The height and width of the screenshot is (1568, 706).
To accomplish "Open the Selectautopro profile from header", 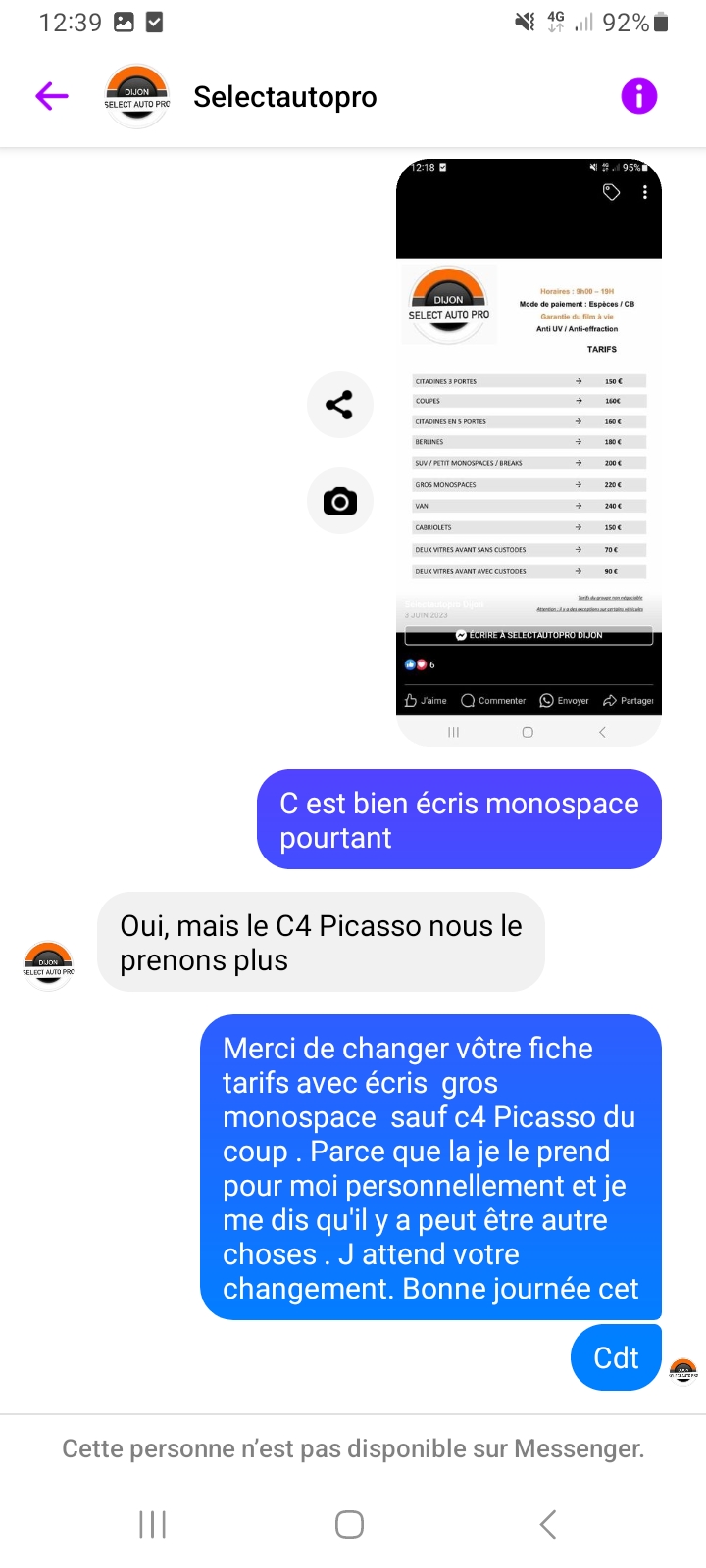I will 284,97.
